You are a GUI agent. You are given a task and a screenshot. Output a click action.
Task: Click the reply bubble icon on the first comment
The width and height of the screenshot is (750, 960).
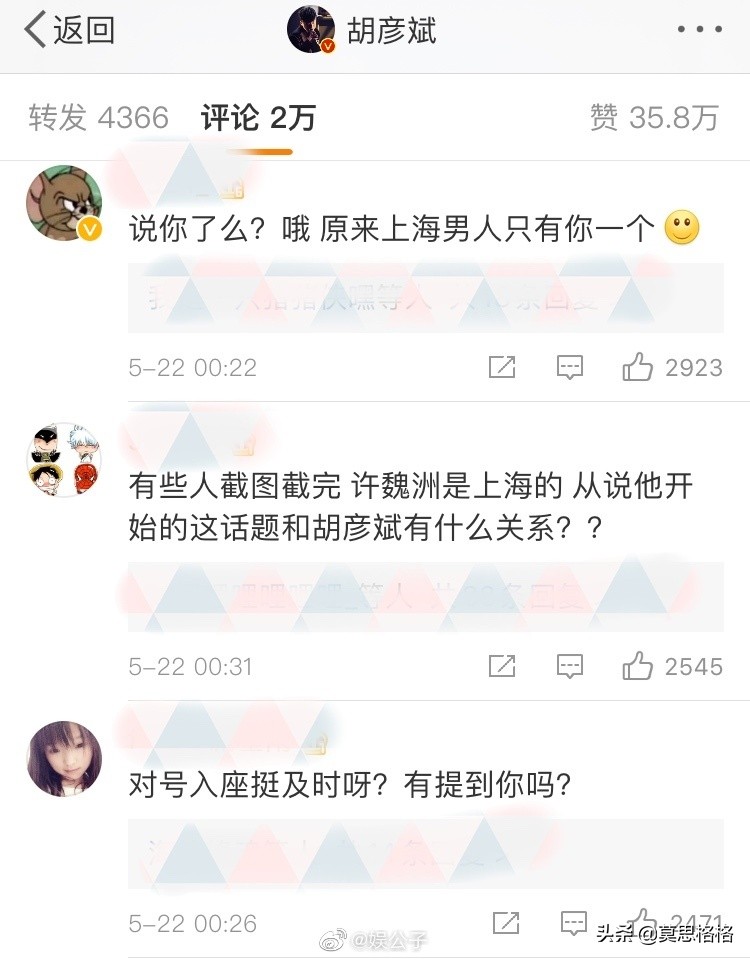pyautogui.click(x=568, y=367)
